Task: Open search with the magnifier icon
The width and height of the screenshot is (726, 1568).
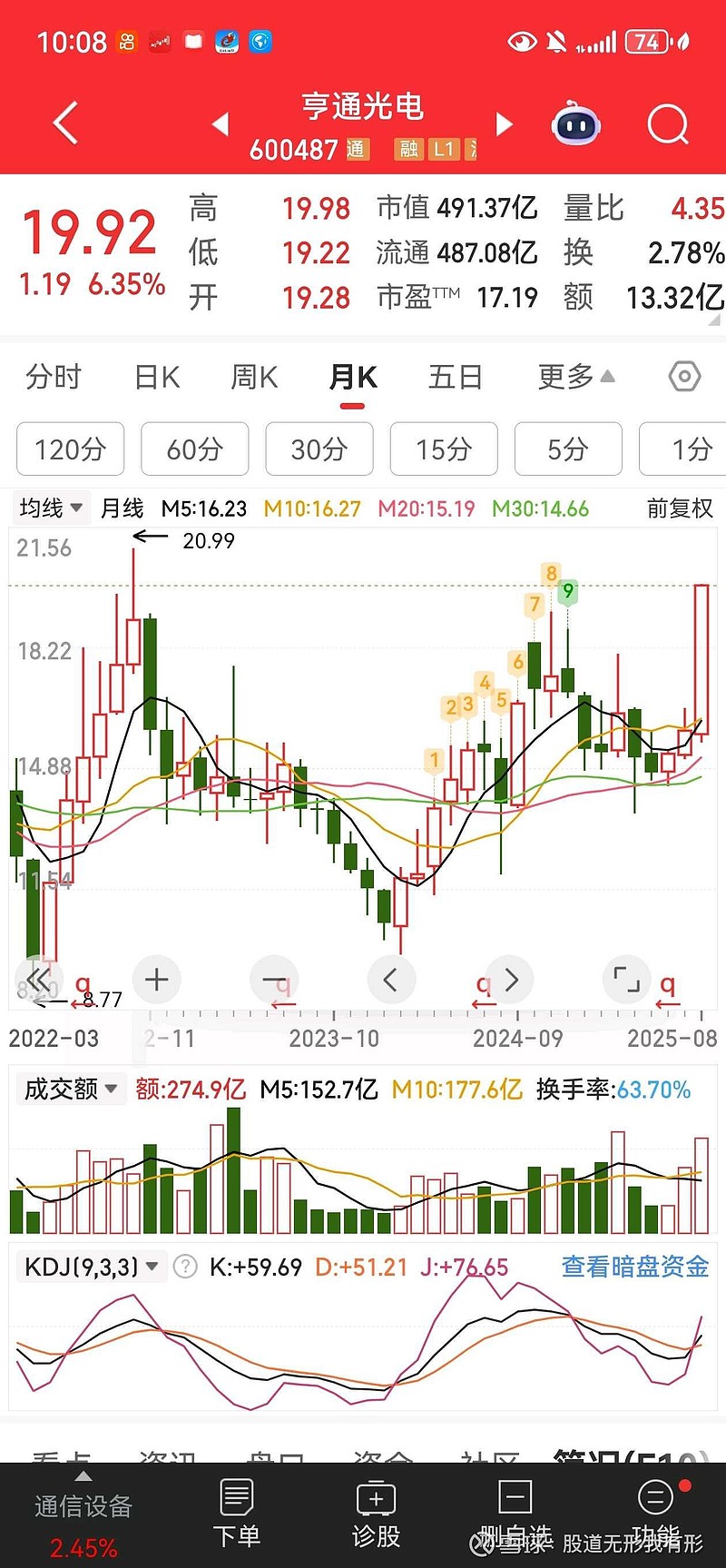Action: [x=667, y=124]
